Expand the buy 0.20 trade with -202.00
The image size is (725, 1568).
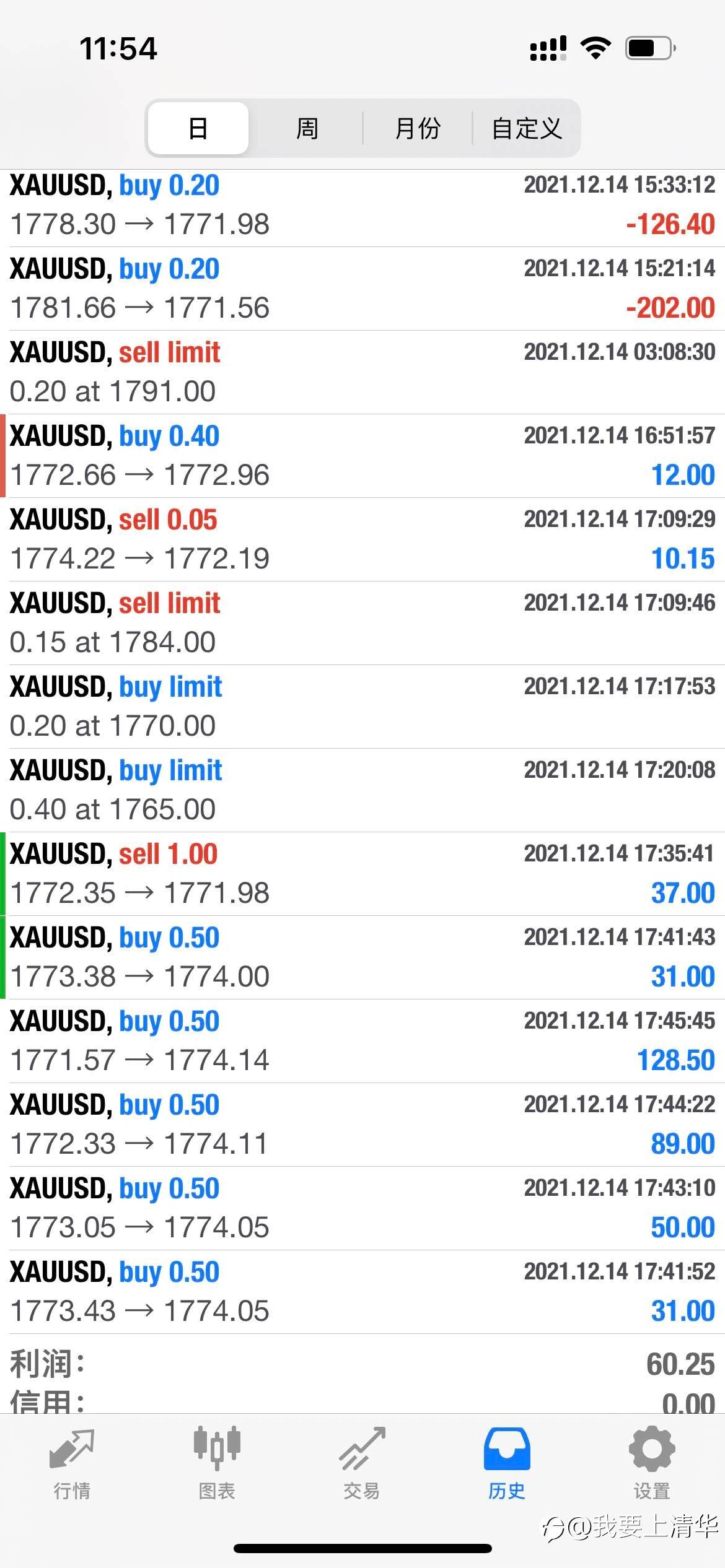(x=362, y=289)
